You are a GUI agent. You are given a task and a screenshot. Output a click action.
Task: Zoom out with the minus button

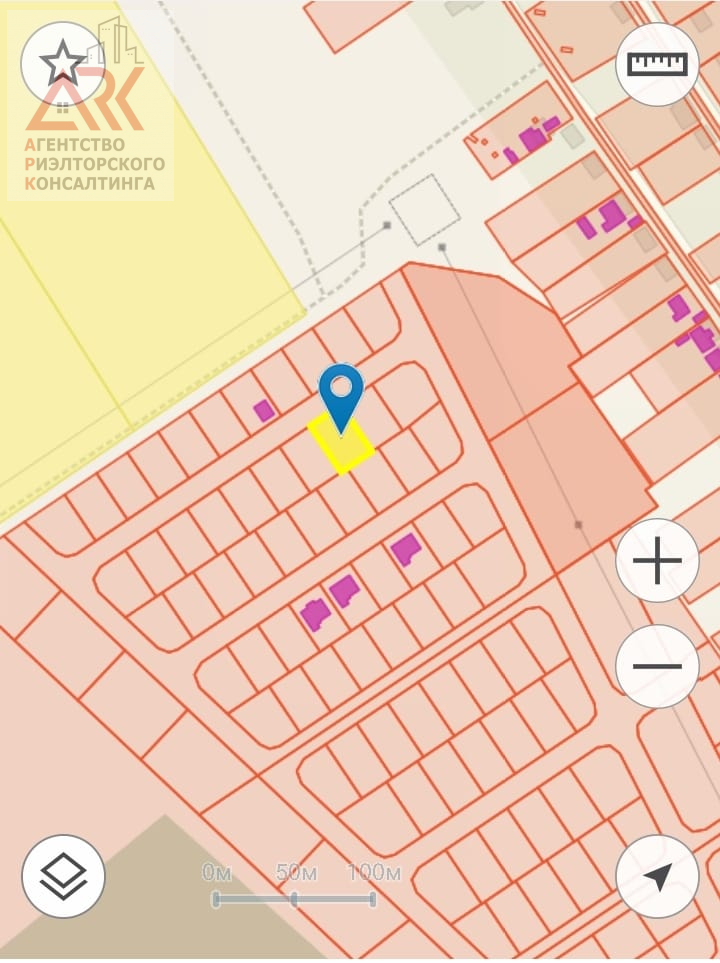coord(657,666)
